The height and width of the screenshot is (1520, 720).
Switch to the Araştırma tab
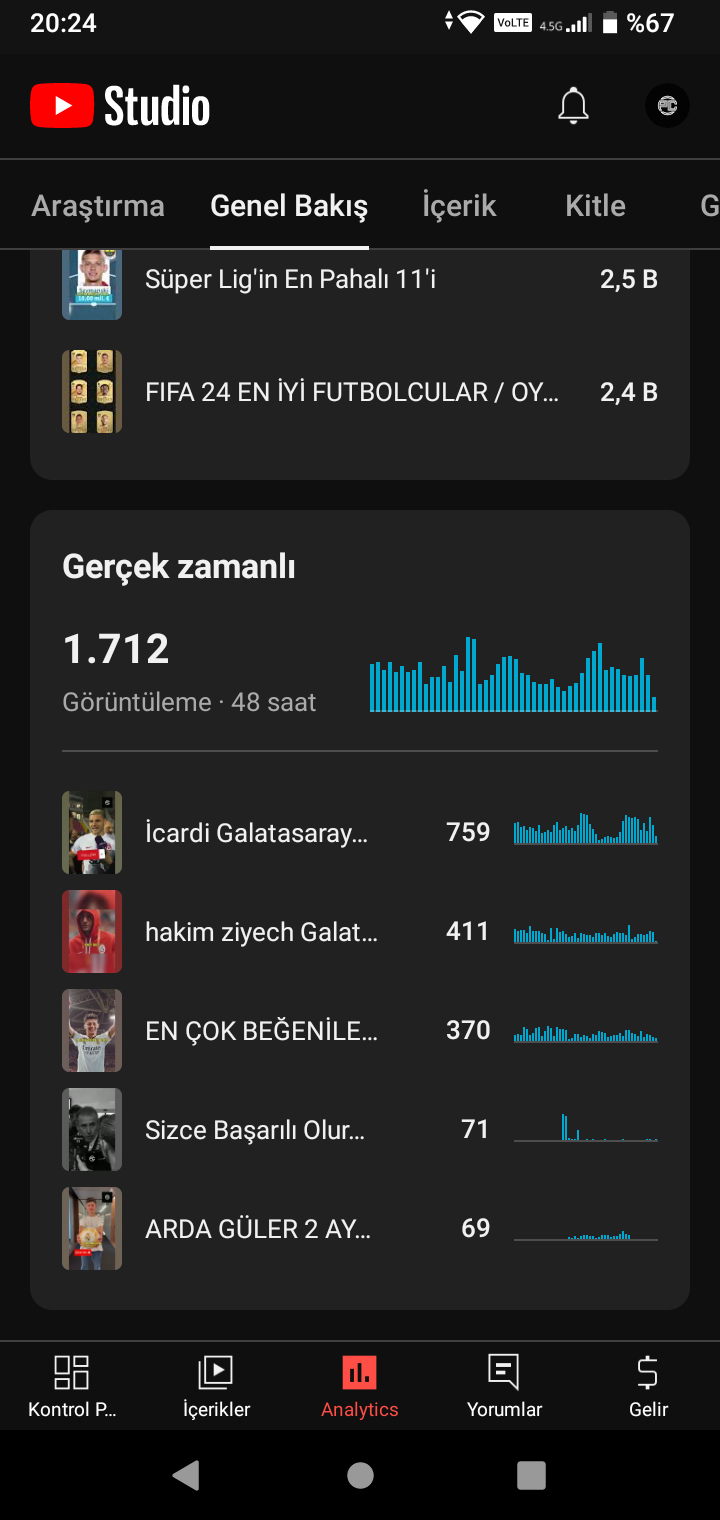98,206
